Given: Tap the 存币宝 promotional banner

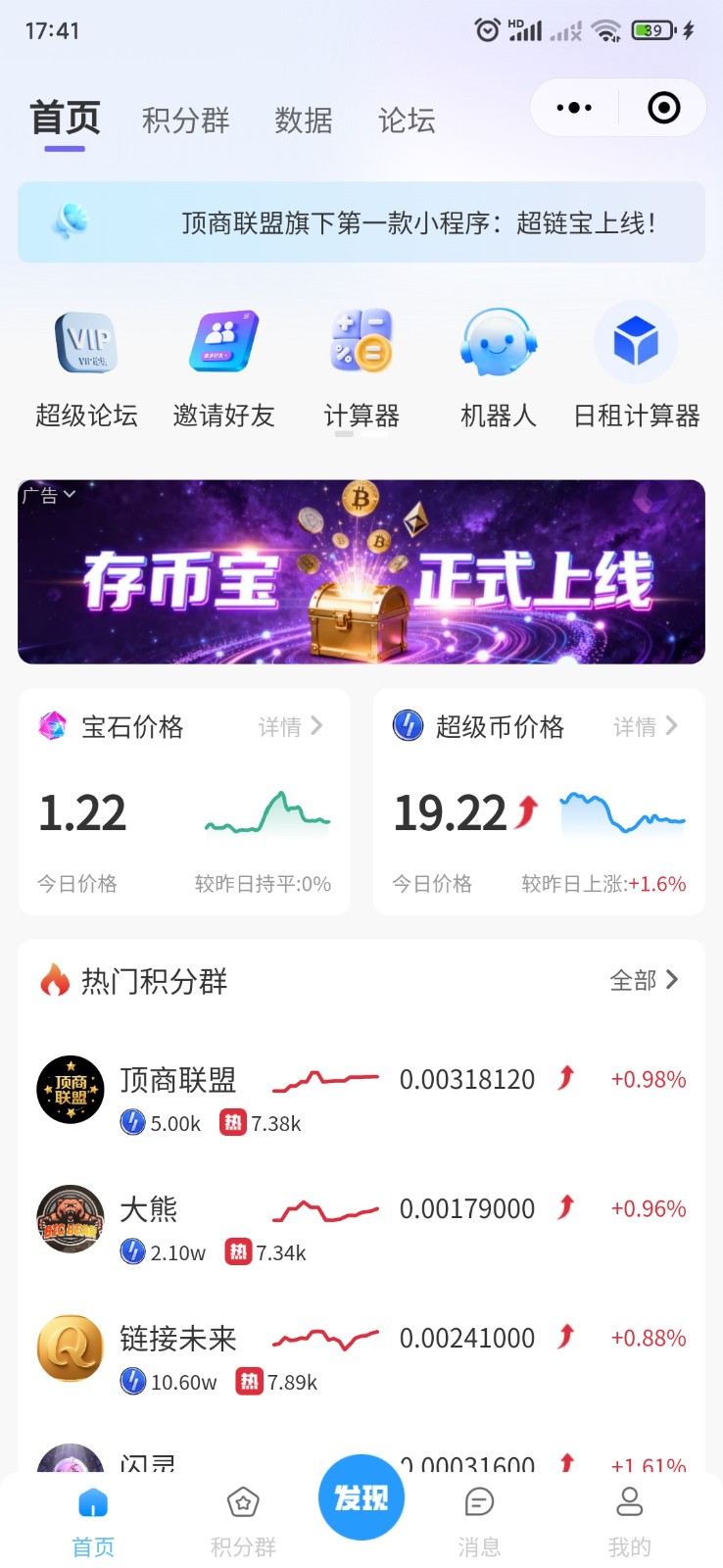Looking at the screenshot, I should pos(361,571).
